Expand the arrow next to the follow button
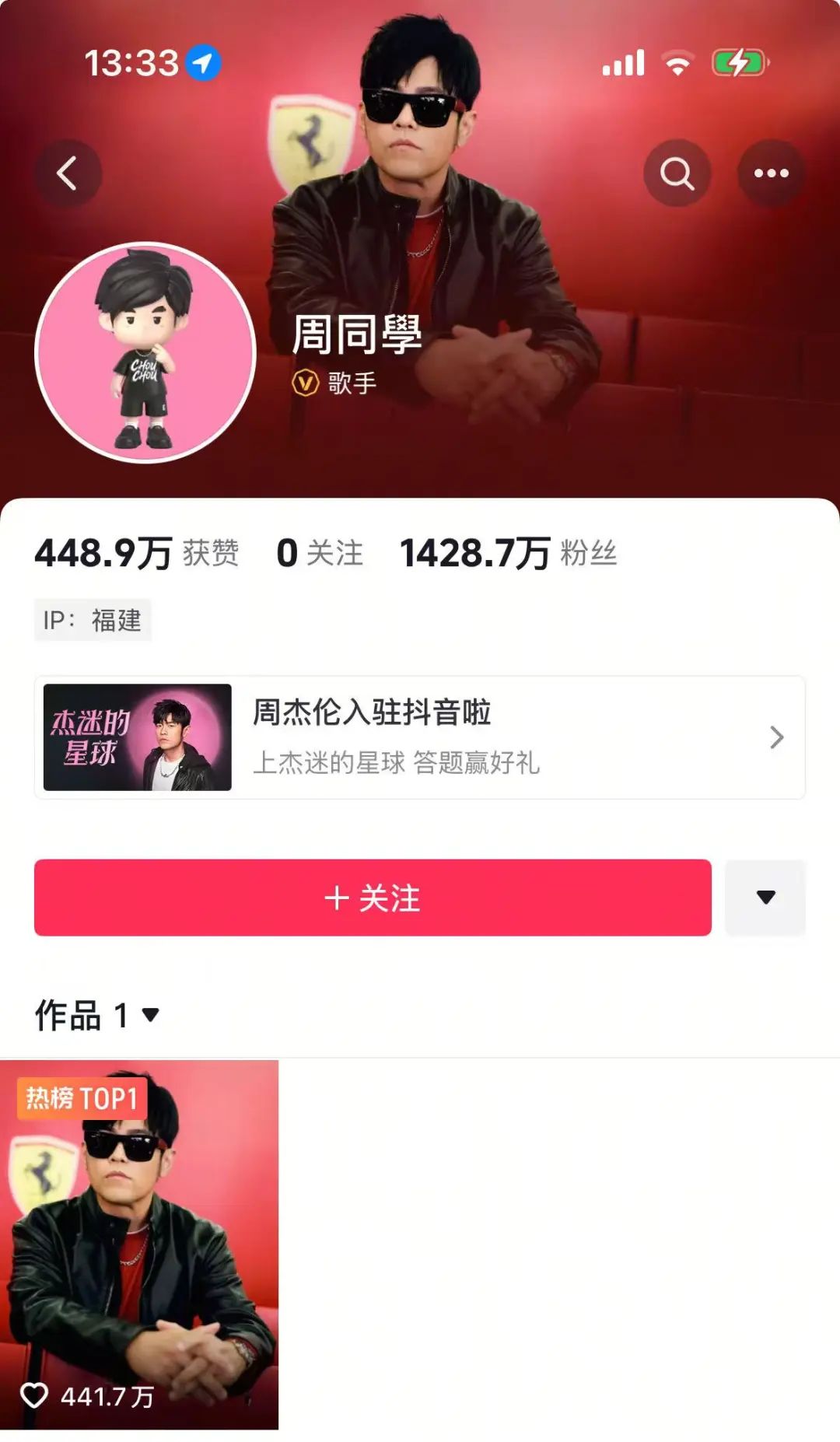The width and height of the screenshot is (840, 1442). [765, 898]
